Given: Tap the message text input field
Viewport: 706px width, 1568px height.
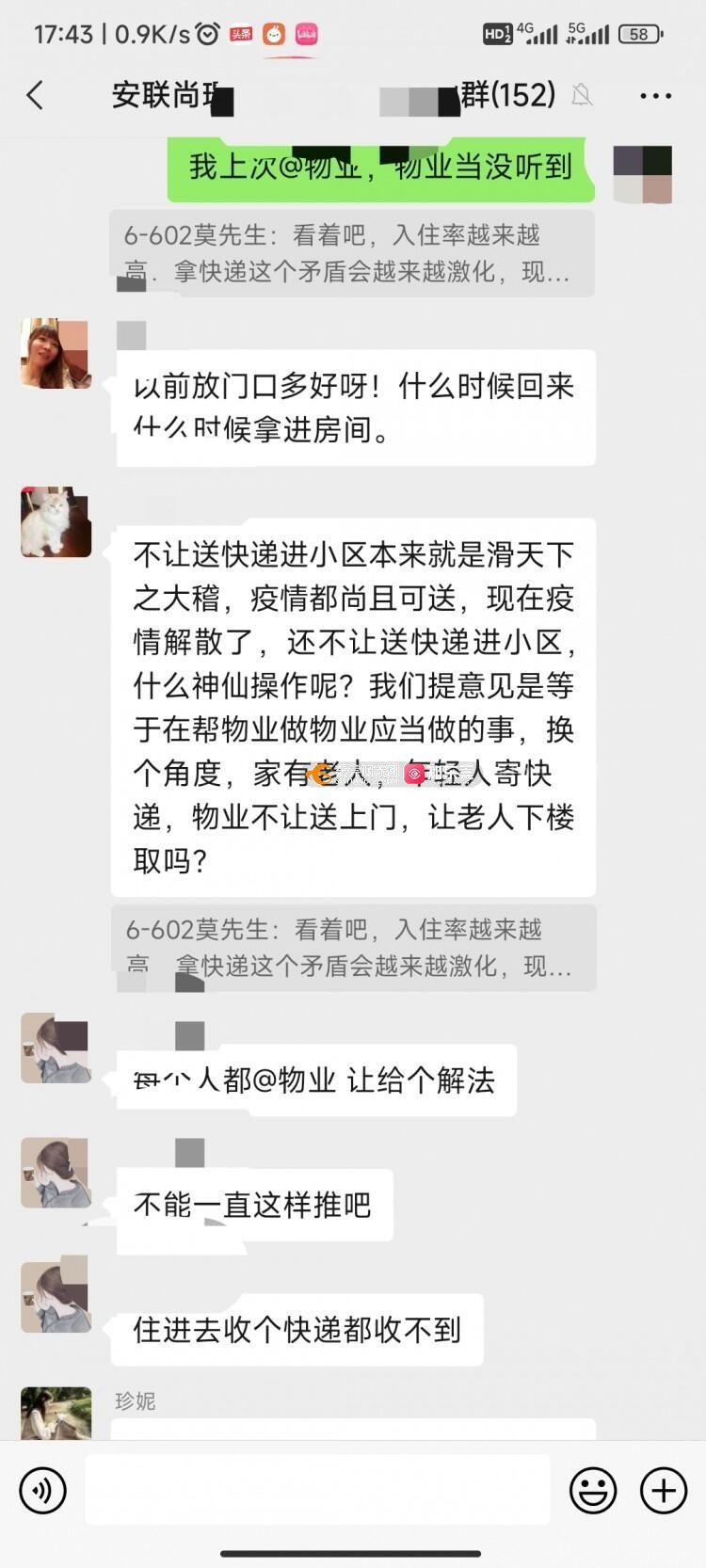Looking at the screenshot, I should pos(317,1489).
